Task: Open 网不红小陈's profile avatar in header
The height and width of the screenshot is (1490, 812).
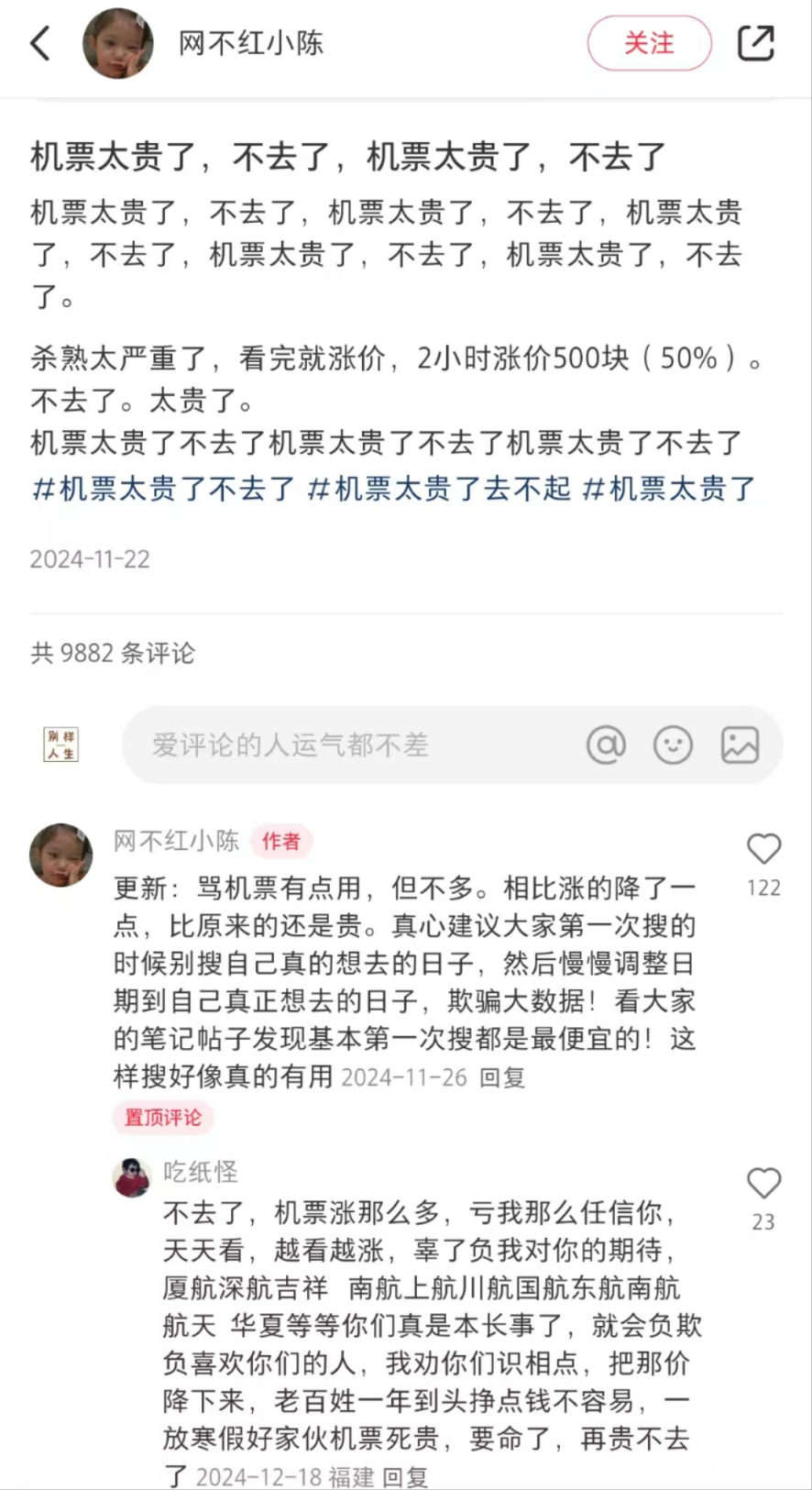Action: (118, 43)
